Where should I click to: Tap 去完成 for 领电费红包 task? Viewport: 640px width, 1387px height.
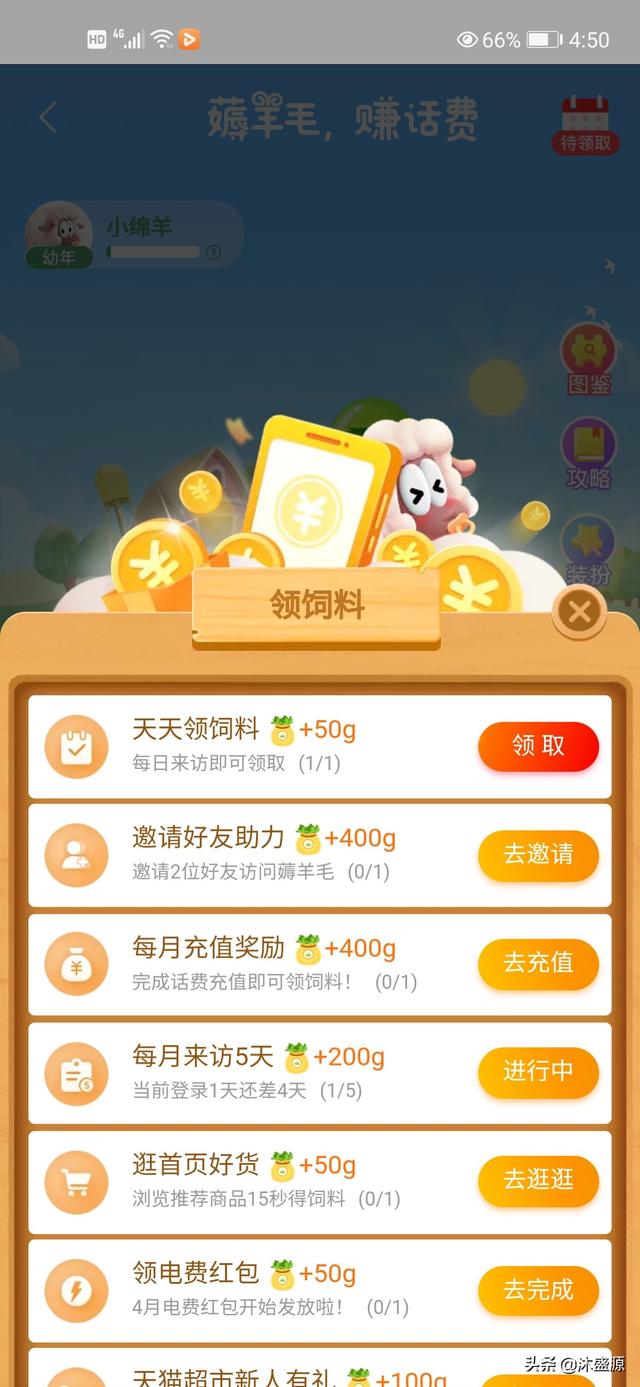tap(538, 1290)
